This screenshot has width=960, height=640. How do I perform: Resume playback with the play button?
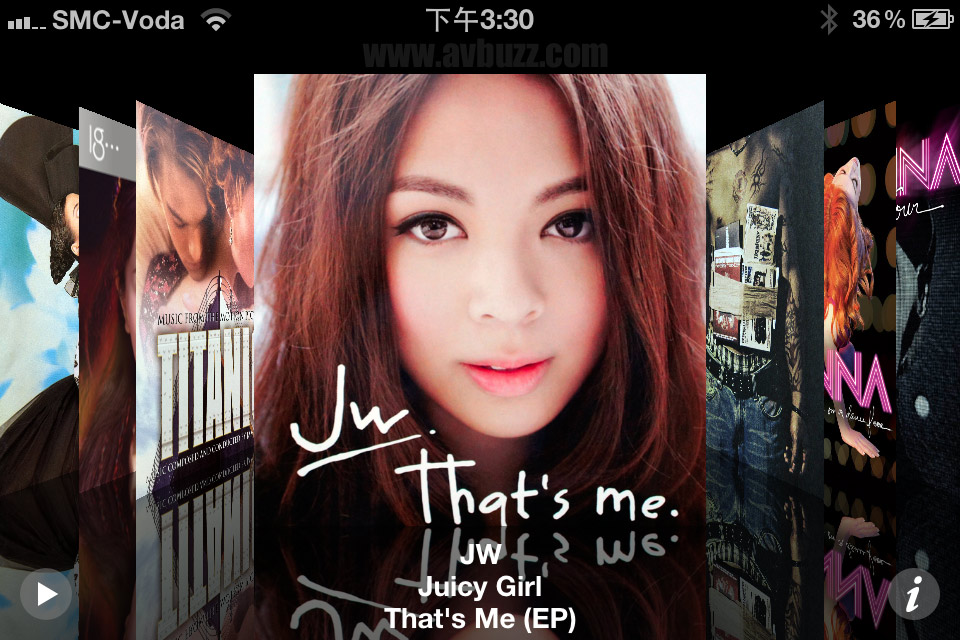pyautogui.click(x=46, y=595)
